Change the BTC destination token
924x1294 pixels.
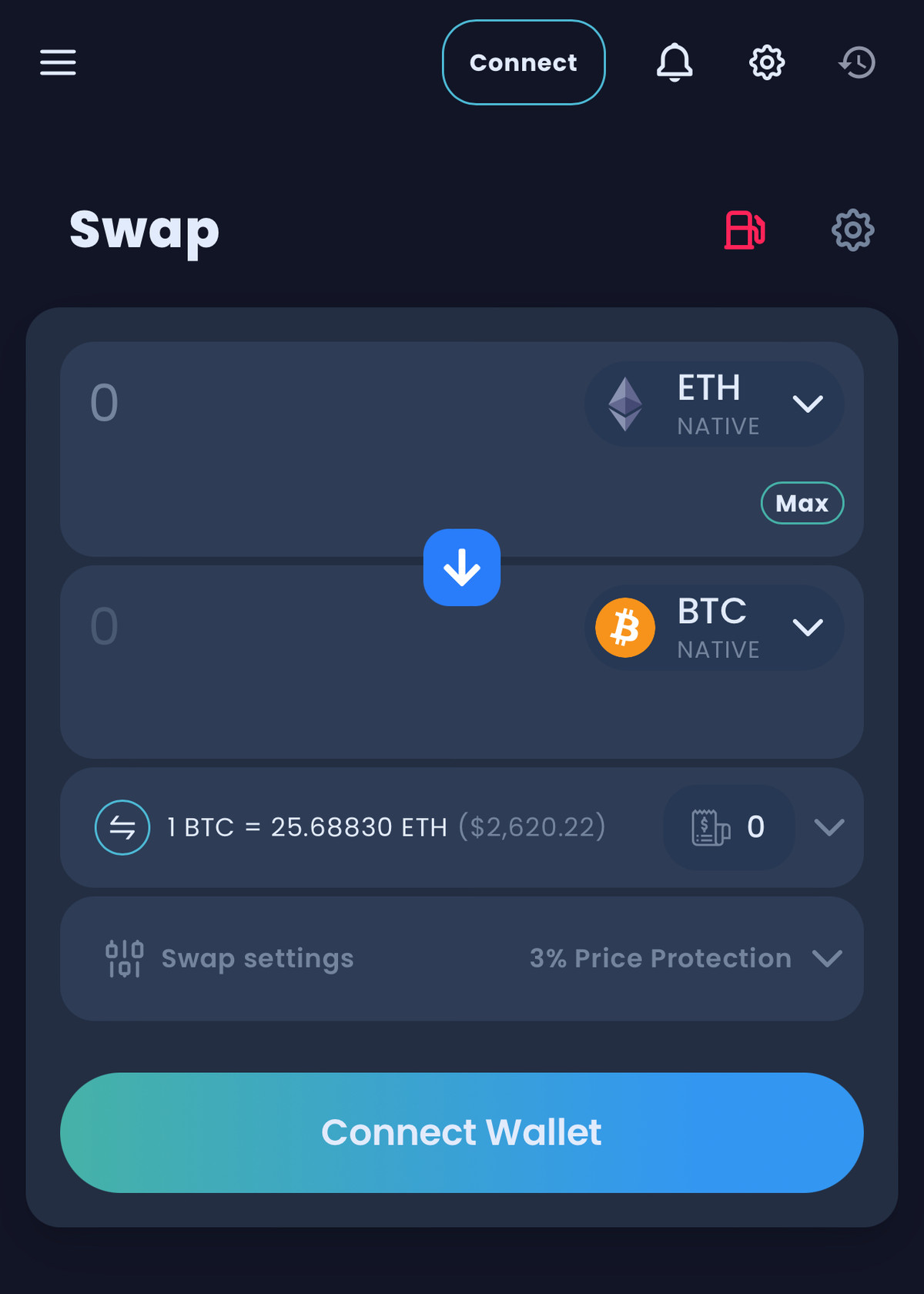pos(715,628)
